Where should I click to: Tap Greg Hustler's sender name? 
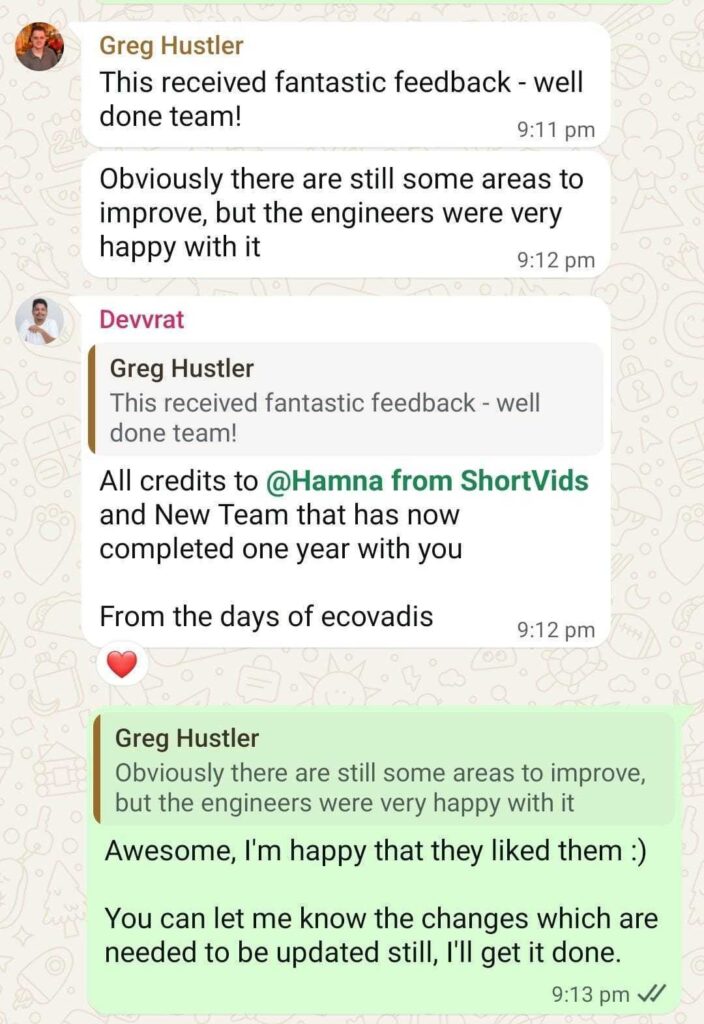(x=171, y=46)
